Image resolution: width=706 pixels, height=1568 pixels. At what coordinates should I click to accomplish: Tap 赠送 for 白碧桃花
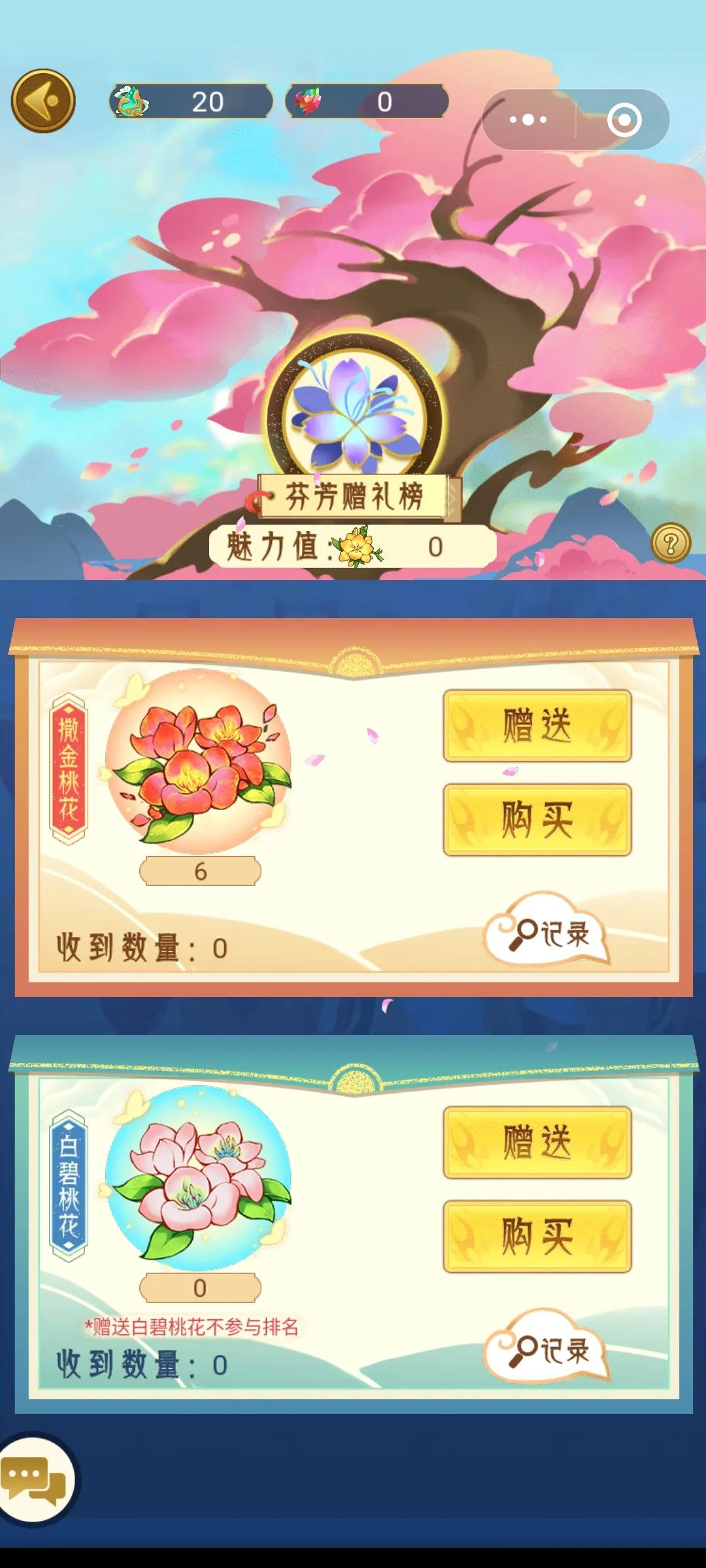pyautogui.click(x=537, y=1142)
